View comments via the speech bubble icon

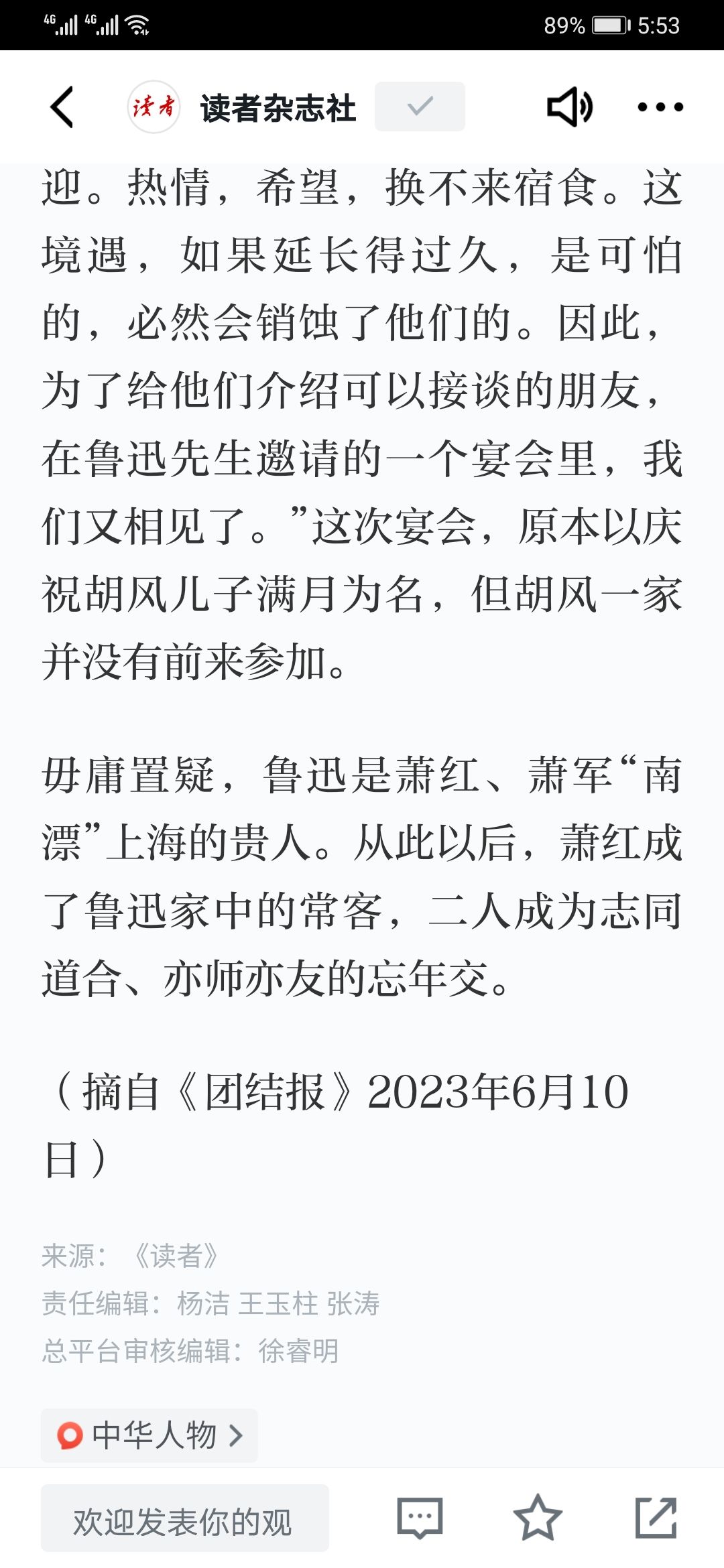coord(420,1518)
